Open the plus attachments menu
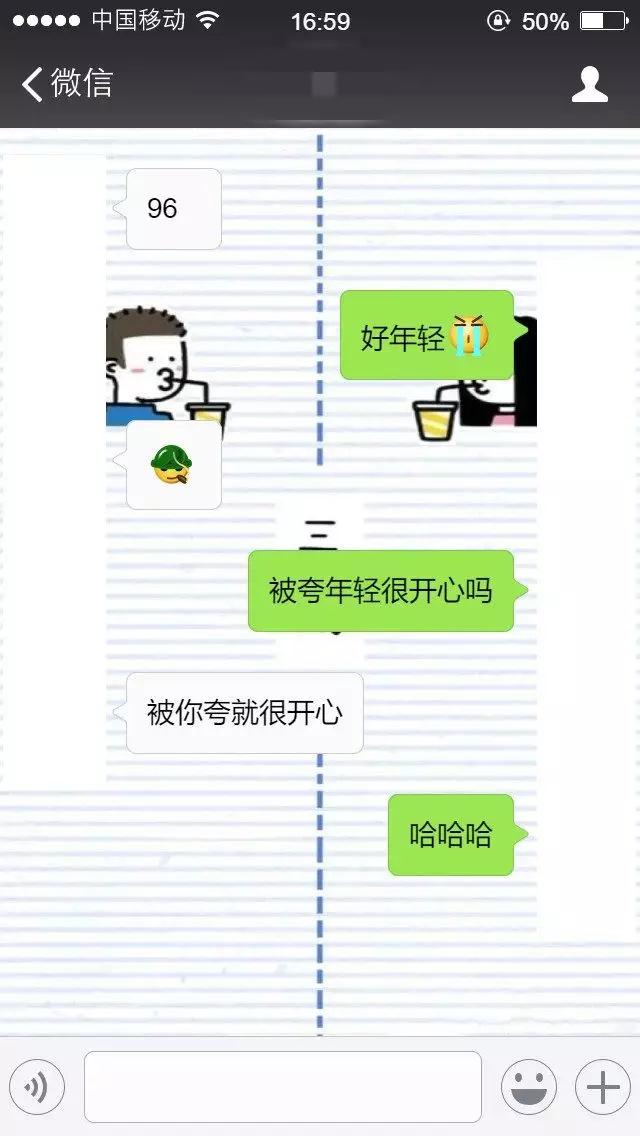Screen dimensions: 640x1136 point(602,1087)
